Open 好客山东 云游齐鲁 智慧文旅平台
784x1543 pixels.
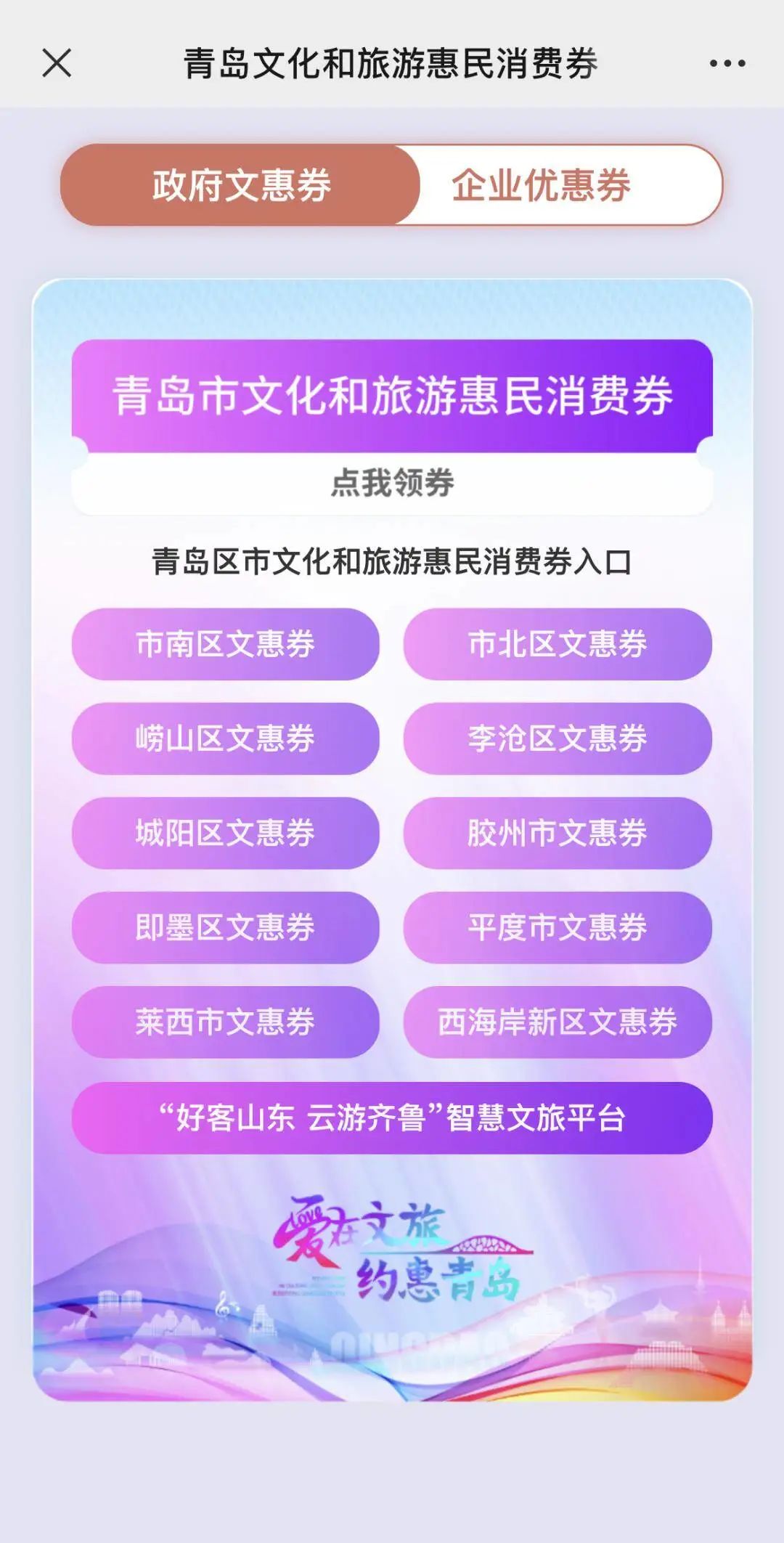(392, 1117)
